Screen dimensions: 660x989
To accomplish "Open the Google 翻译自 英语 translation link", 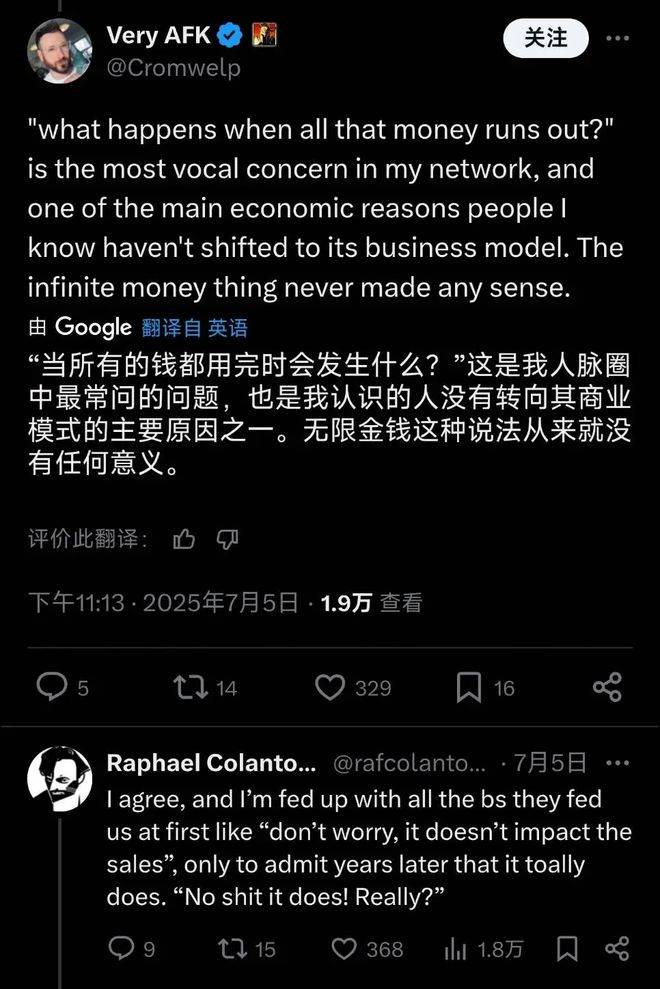I will point(194,327).
